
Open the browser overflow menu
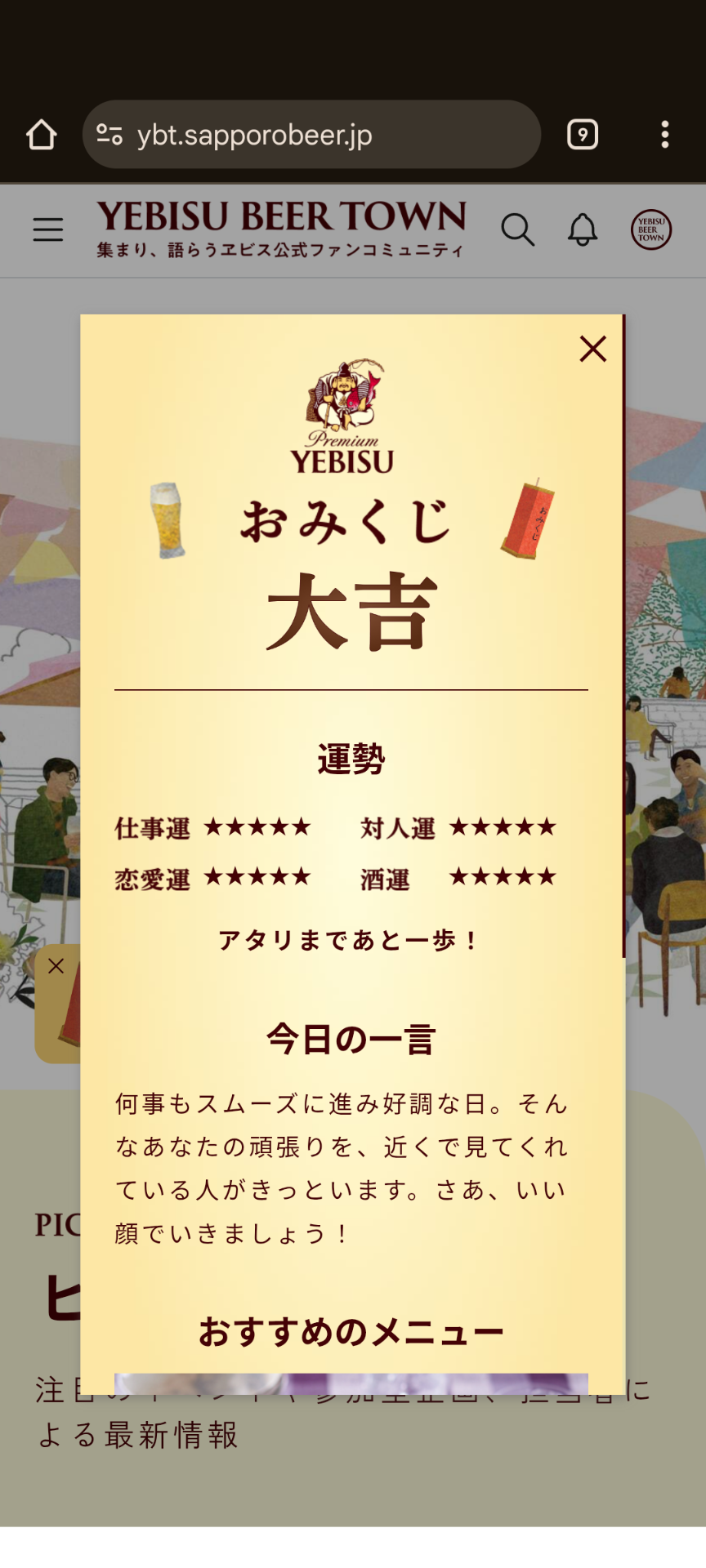pos(665,135)
